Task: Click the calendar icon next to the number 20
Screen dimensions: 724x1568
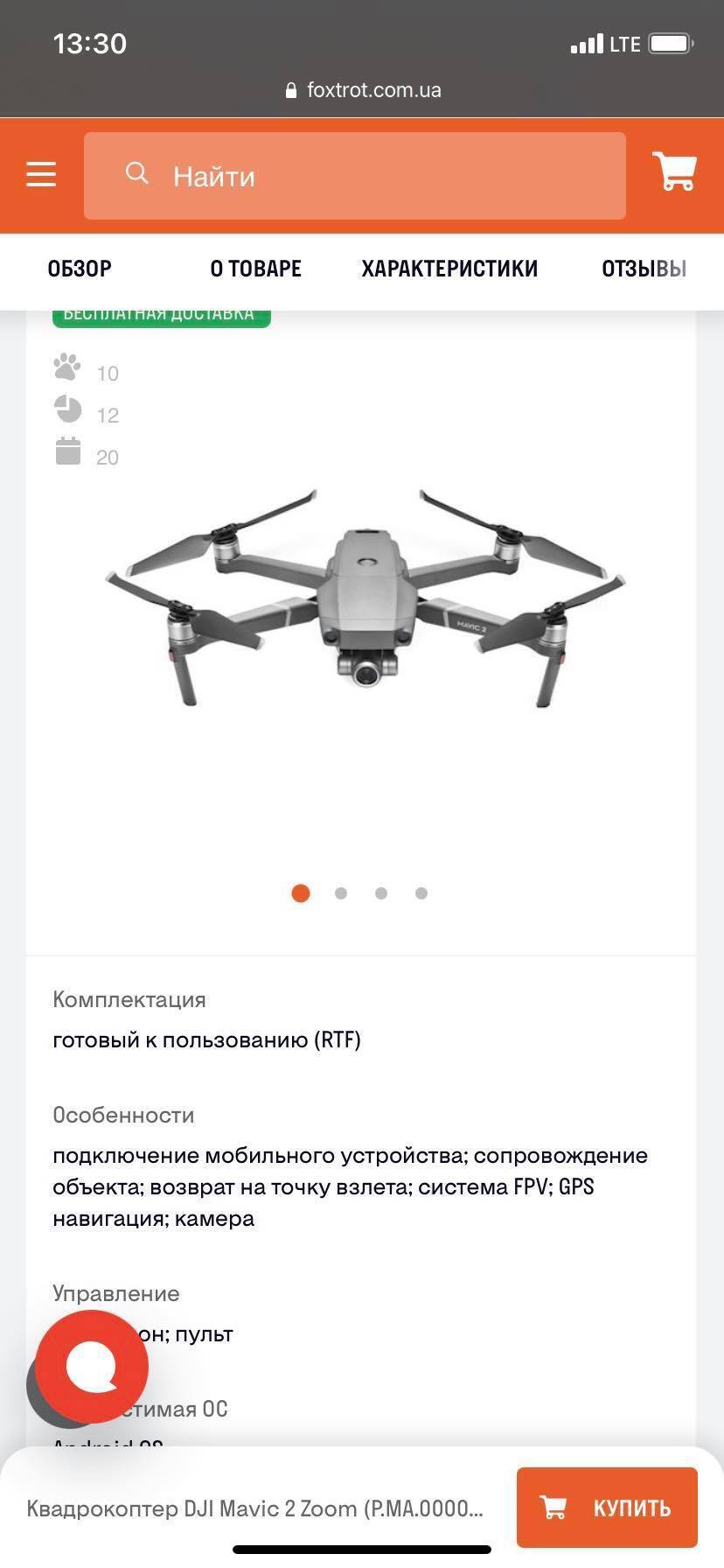Action: pos(68,451)
